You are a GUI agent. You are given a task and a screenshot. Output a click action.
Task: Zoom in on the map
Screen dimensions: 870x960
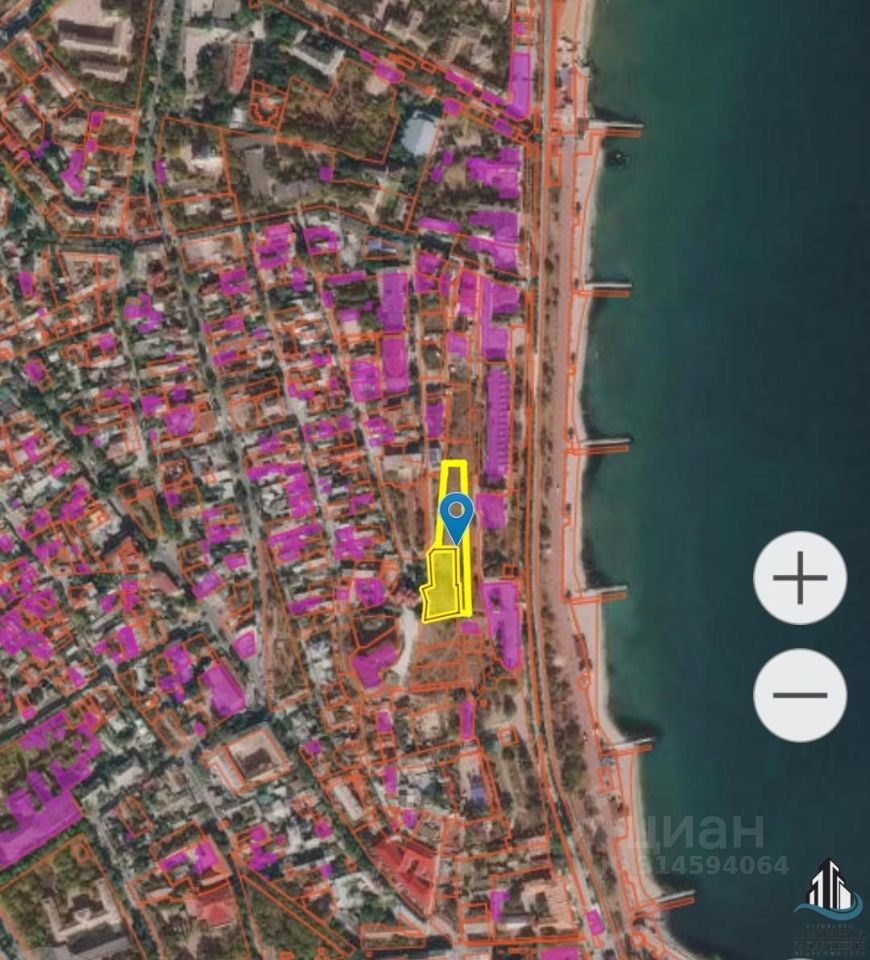[800, 578]
